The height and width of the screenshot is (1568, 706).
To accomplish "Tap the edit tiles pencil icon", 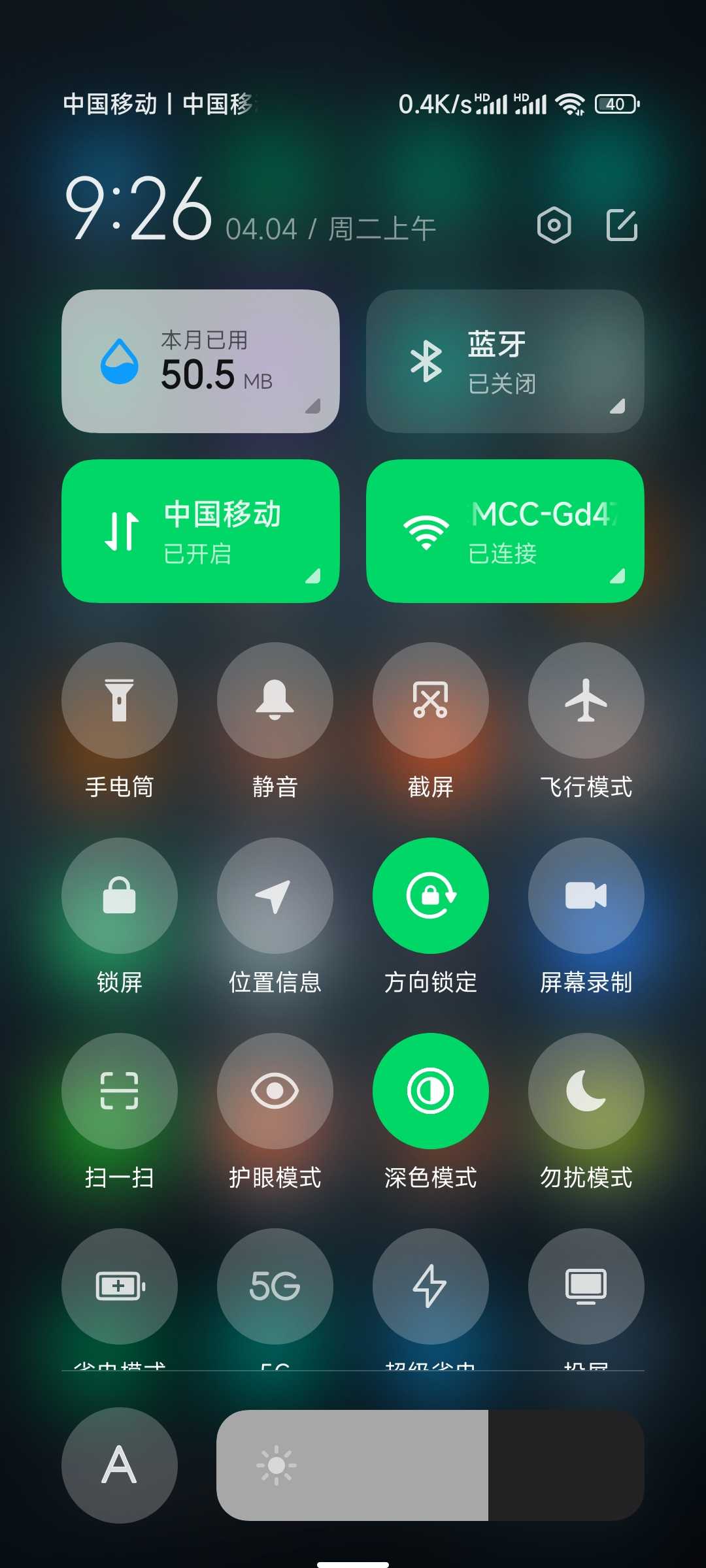I will click(622, 225).
